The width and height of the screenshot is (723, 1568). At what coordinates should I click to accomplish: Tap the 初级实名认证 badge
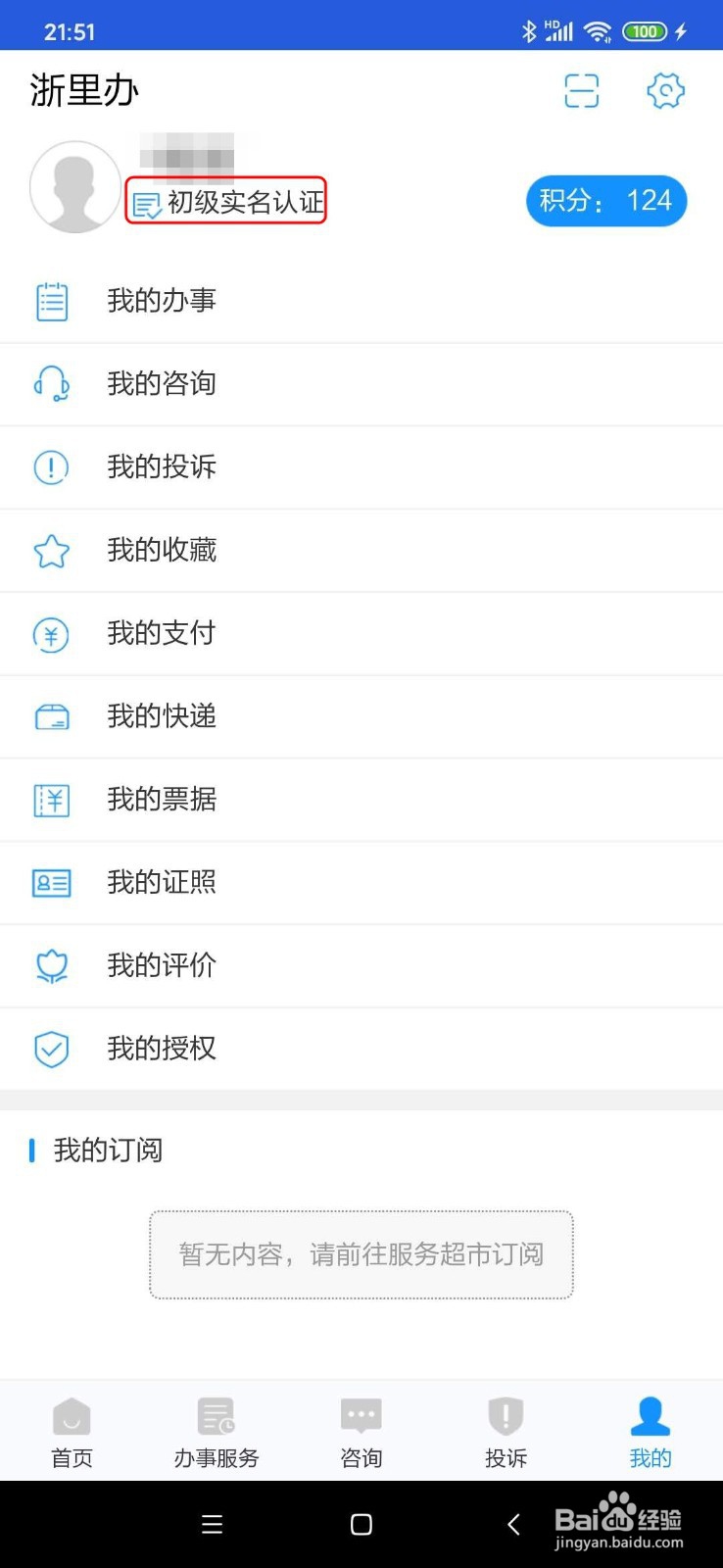(x=226, y=201)
